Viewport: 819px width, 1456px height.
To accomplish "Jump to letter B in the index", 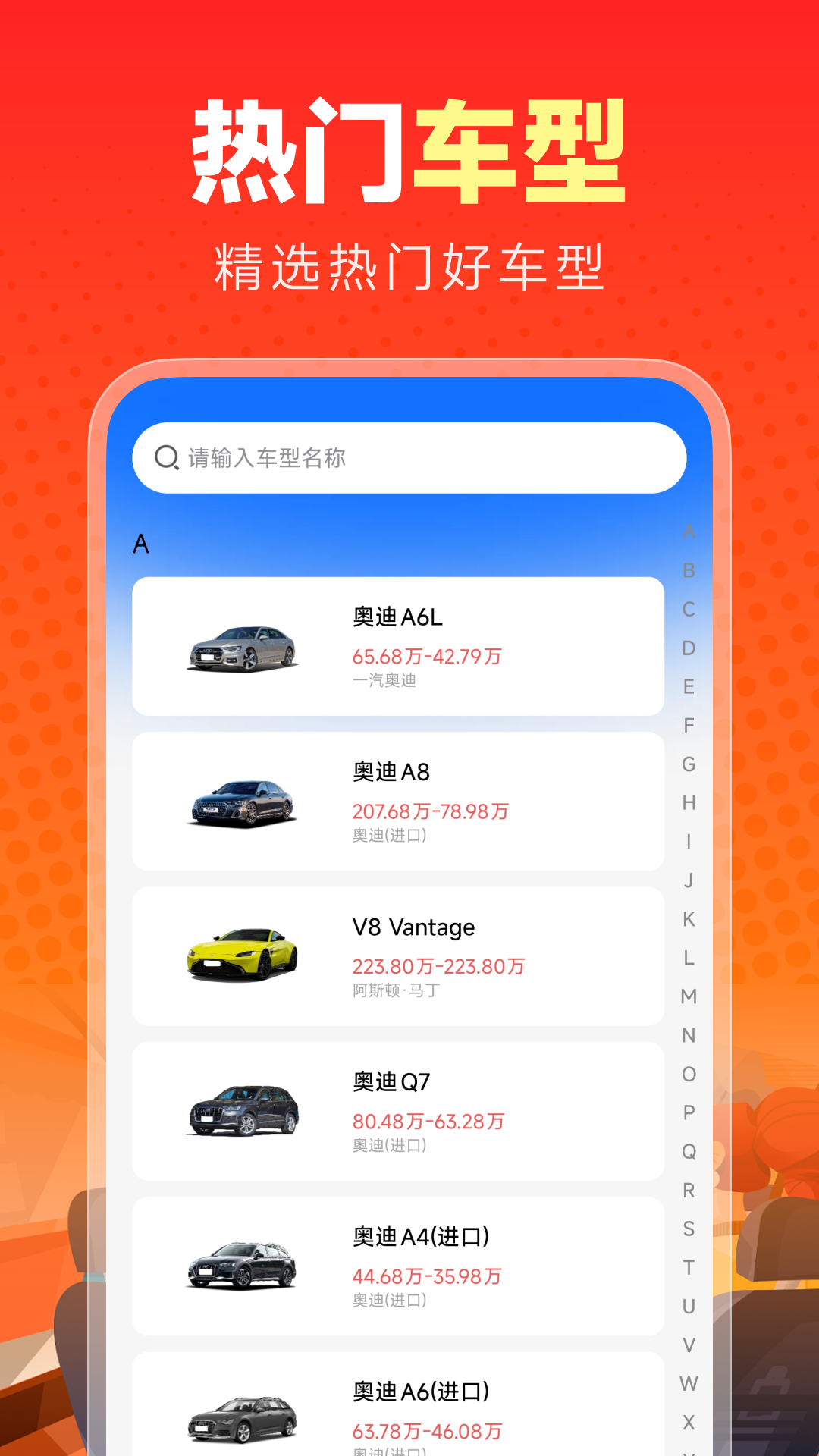I will pos(688,570).
